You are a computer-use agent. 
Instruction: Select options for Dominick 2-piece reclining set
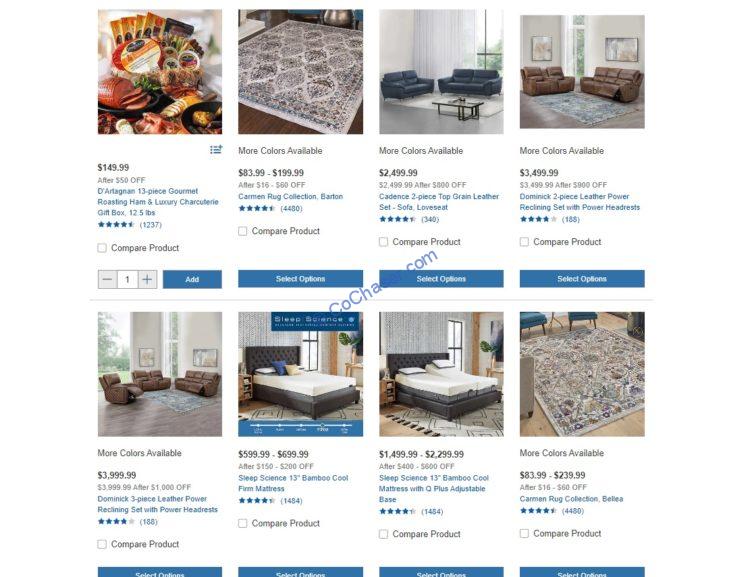(582, 279)
